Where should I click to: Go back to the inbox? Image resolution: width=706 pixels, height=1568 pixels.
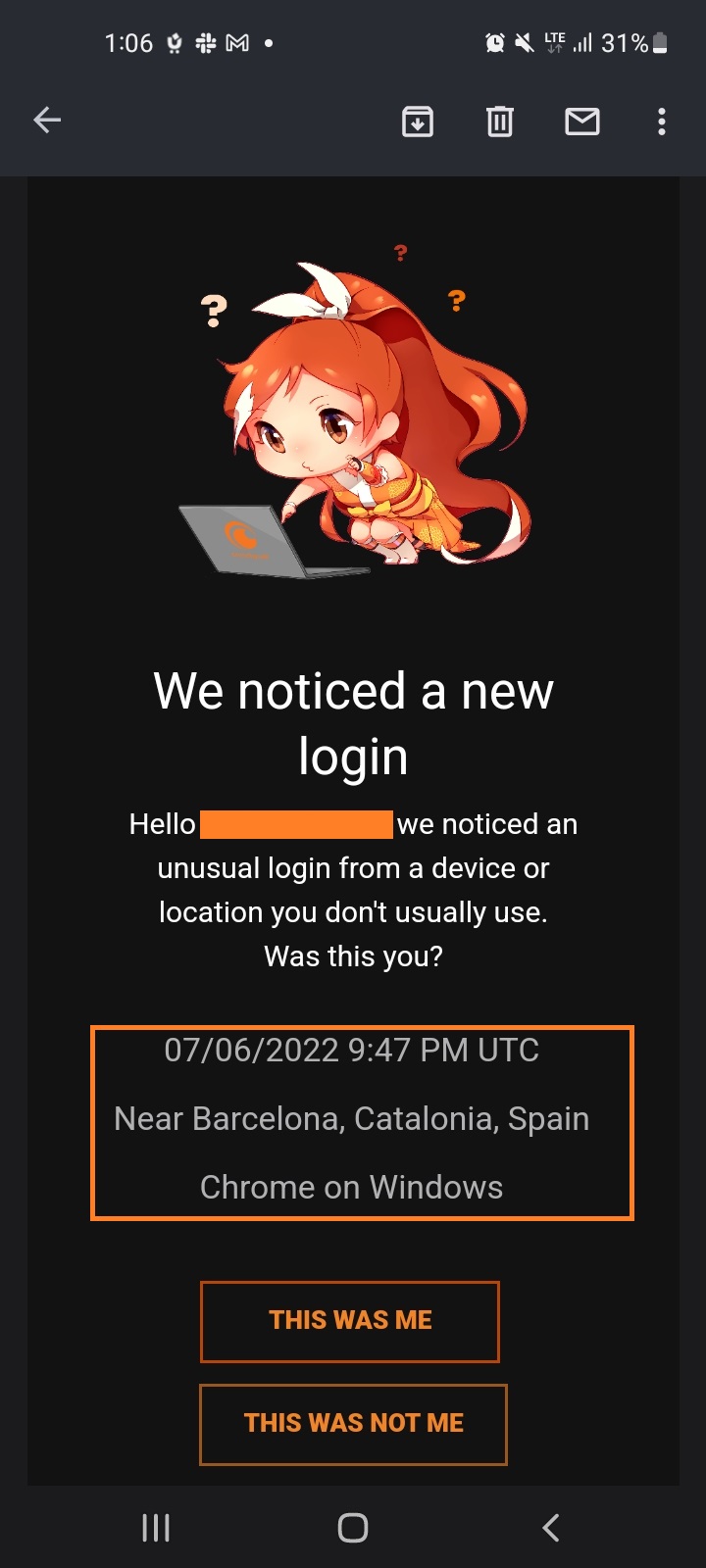pyautogui.click(x=47, y=121)
